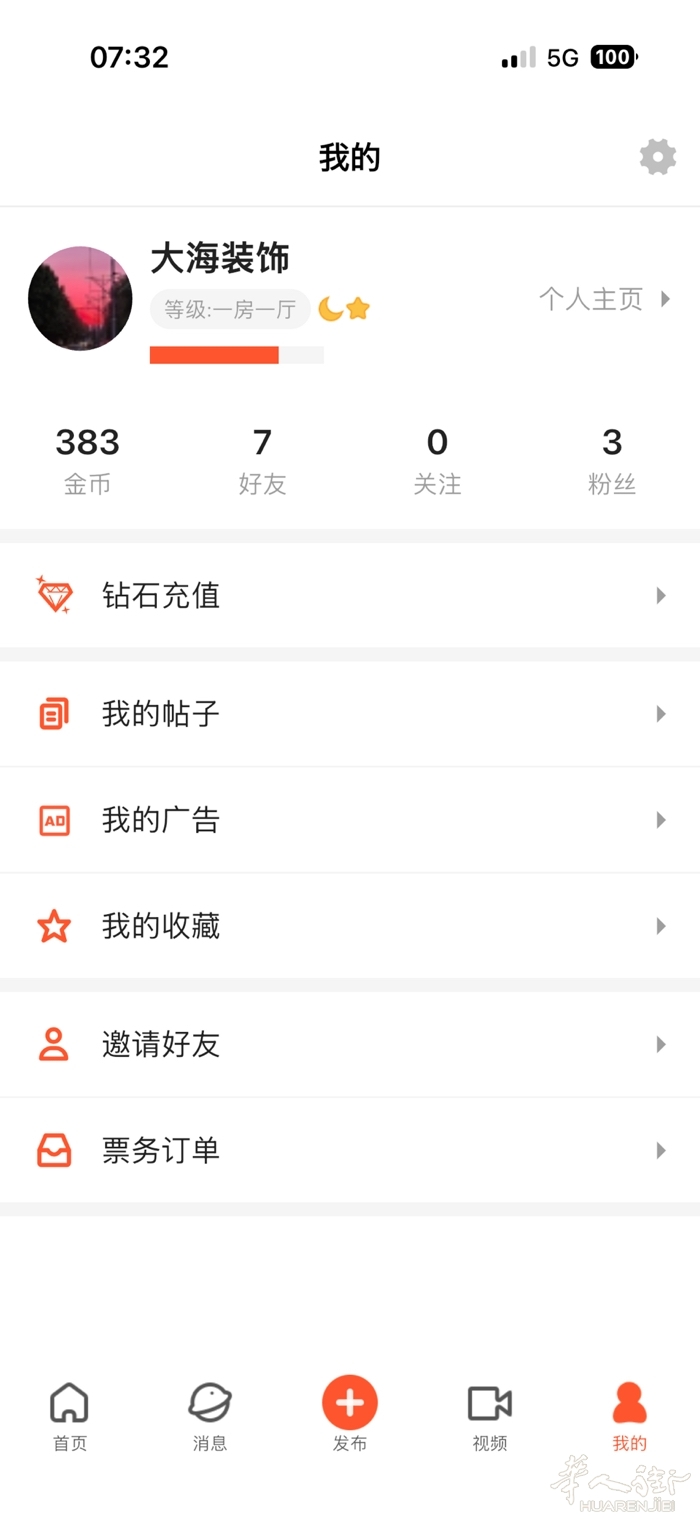Switch to the 视频 video tab
The height and width of the screenshot is (1521, 700).
click(x=490, y=1416)
